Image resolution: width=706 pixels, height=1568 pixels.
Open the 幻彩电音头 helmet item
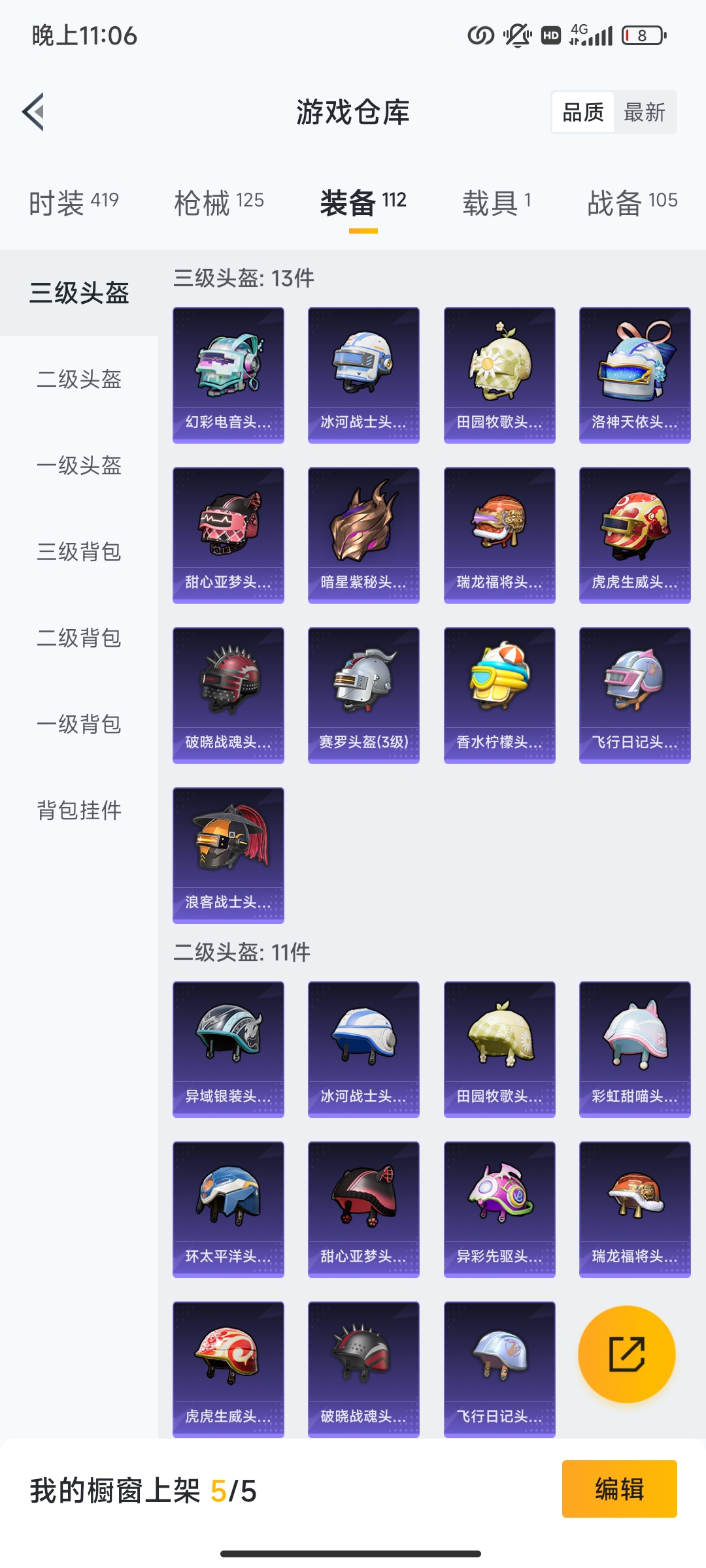[x=228, y=375]
